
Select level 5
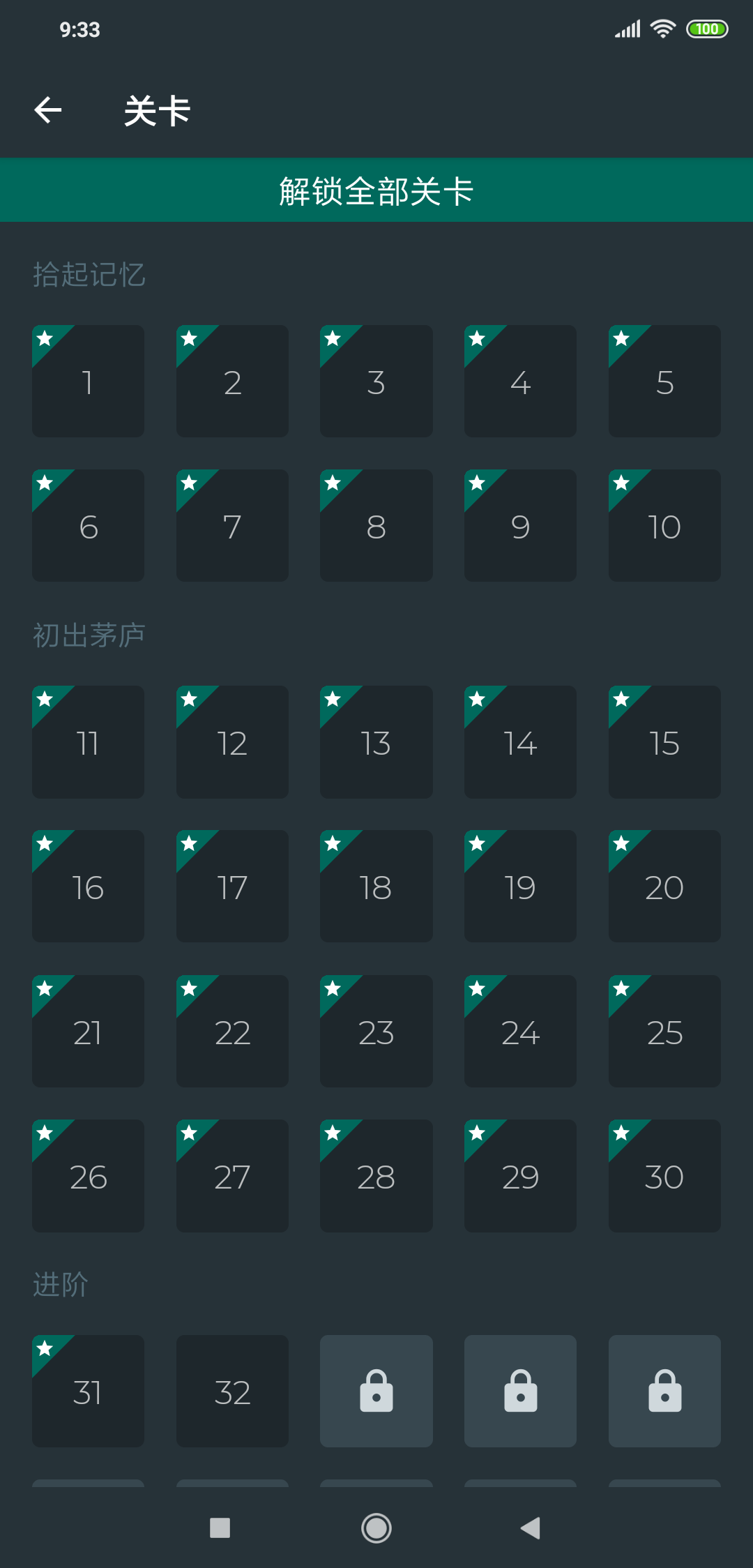click(x=664, y=382)
